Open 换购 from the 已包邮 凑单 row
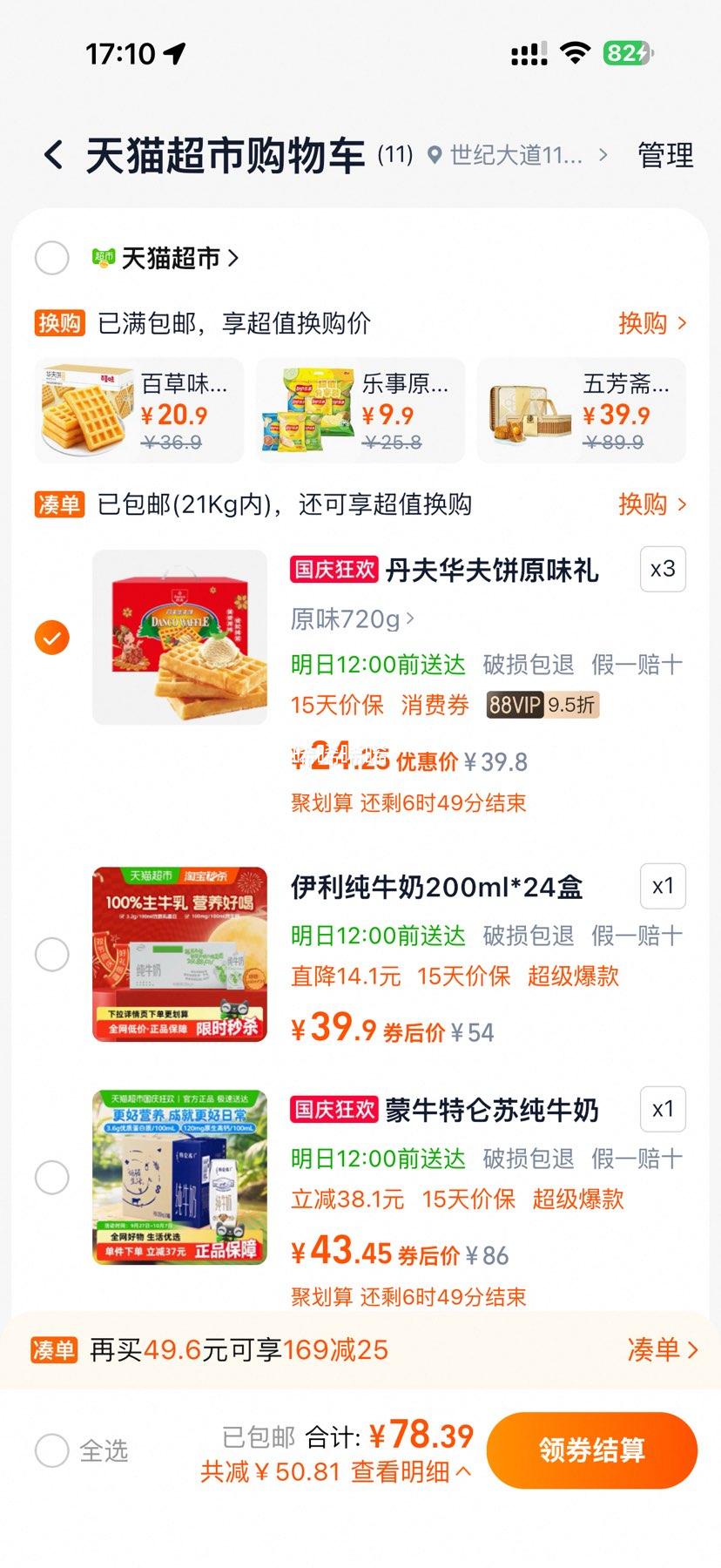 click(652, 504)
